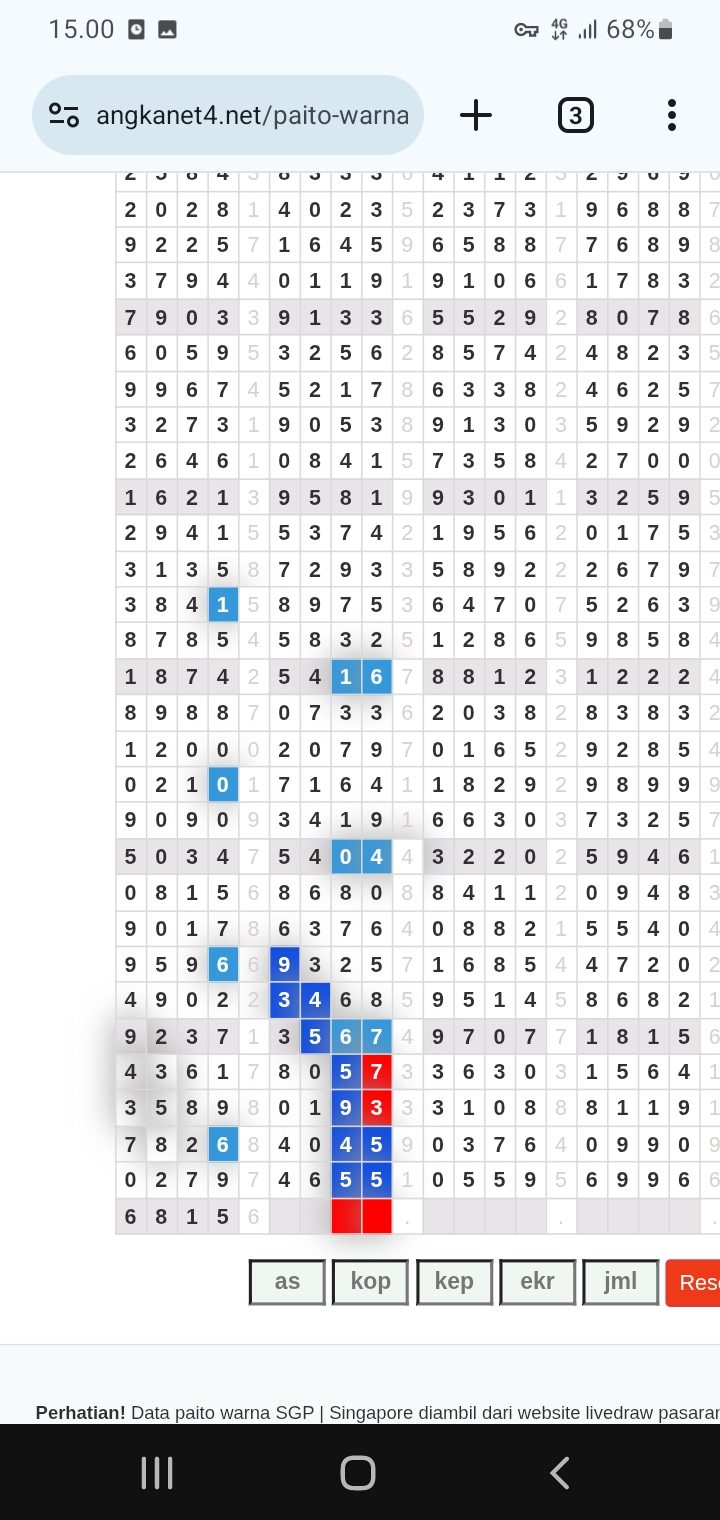Open a new browser tab

pyautogui.click(x=476, y=116)
